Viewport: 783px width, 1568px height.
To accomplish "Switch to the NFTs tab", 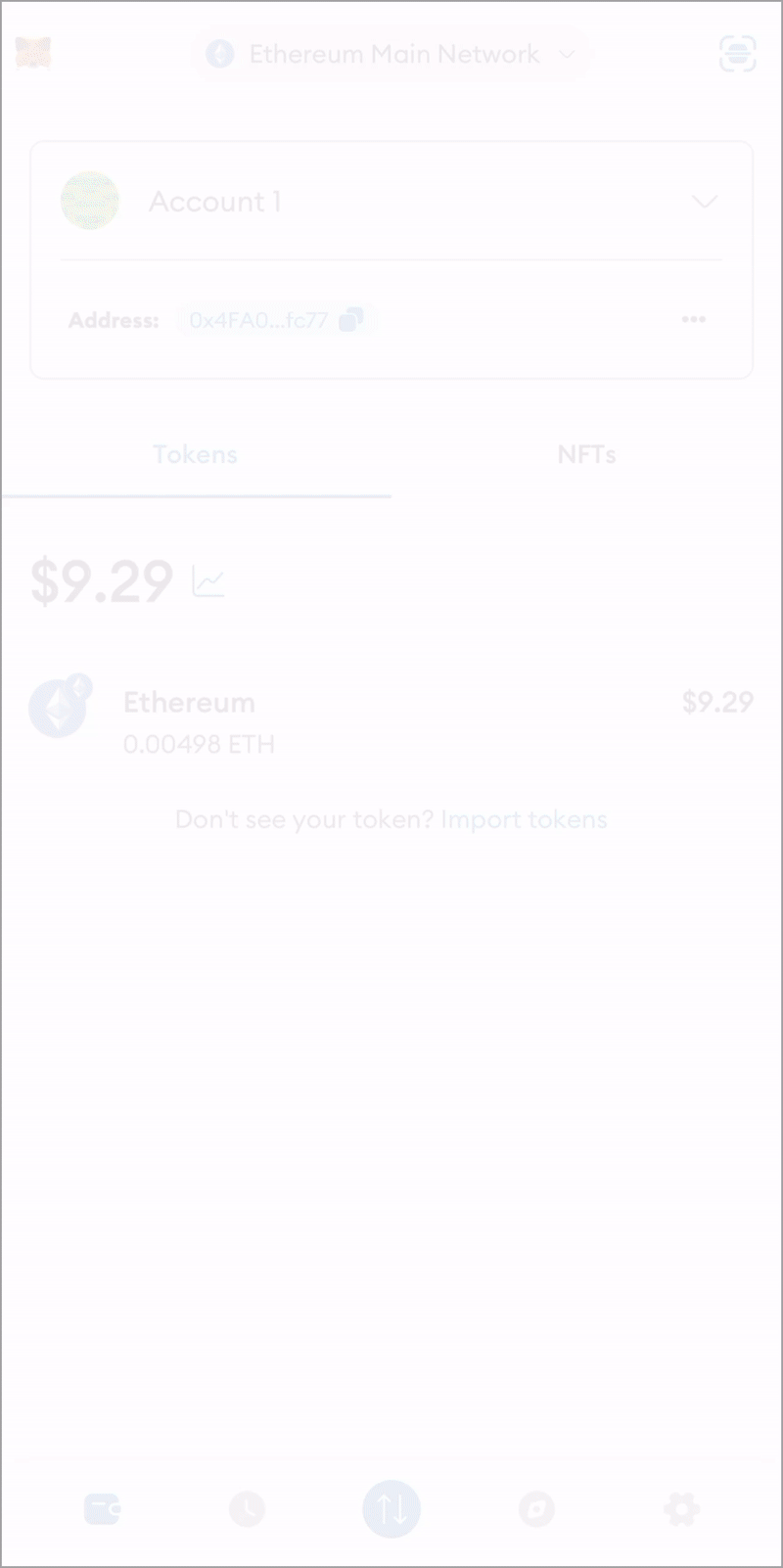I will (586, 454).
